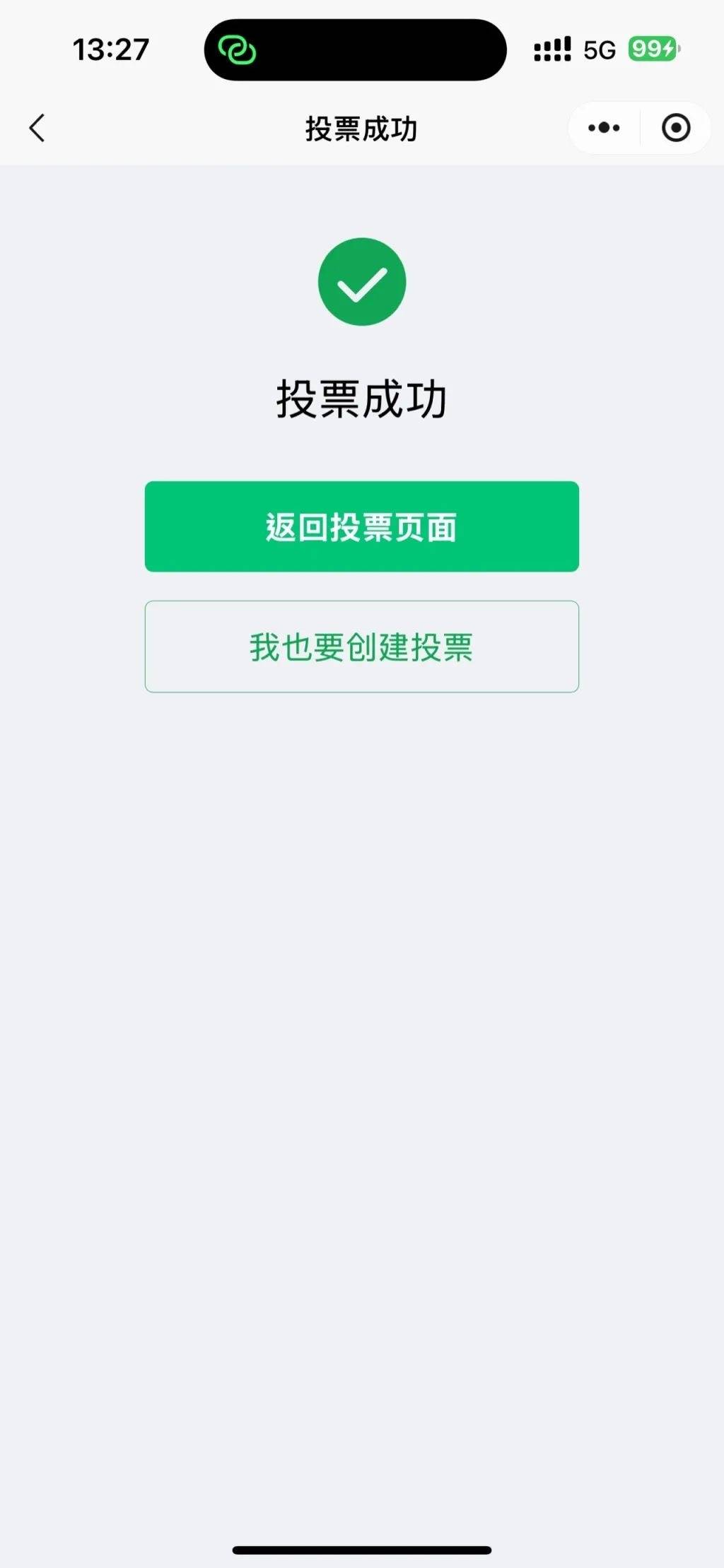Go back using the top-left arrow
The width and height of the screenshot is (724, 1568).
pyautogui.click(x=37, y=129)
